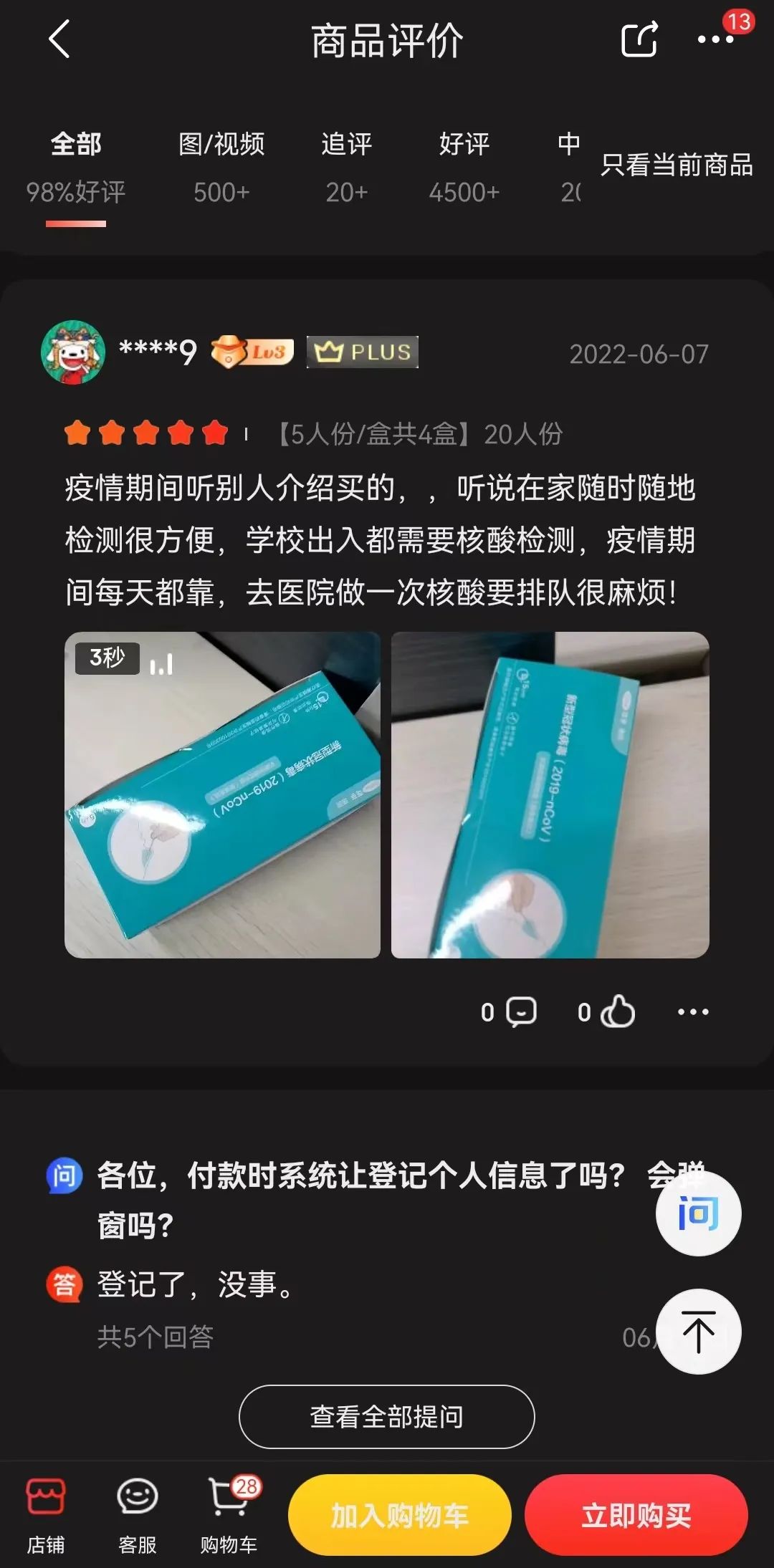Screen dimensions: 774x1568
Task: Select the 全部 reviews tab
Action: pos(76,166)
